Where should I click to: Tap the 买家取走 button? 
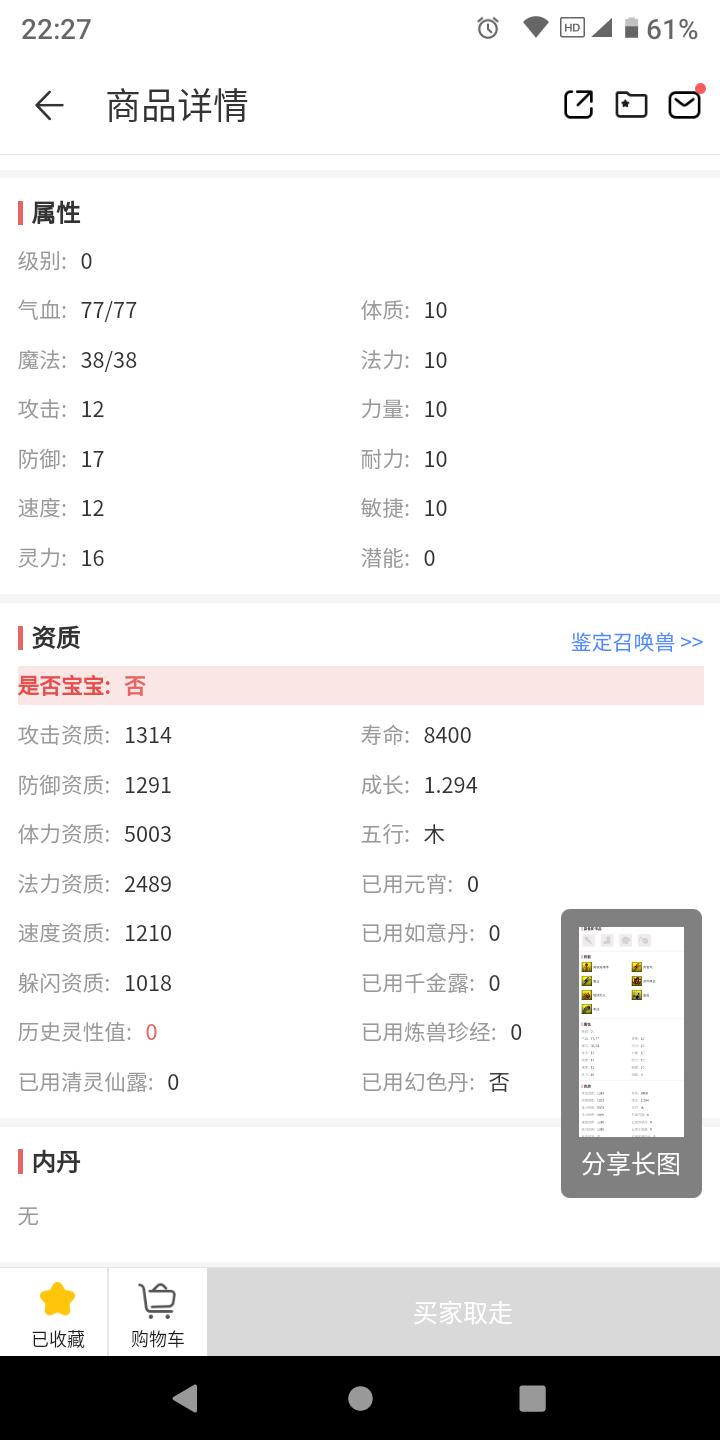point(463,1312)
